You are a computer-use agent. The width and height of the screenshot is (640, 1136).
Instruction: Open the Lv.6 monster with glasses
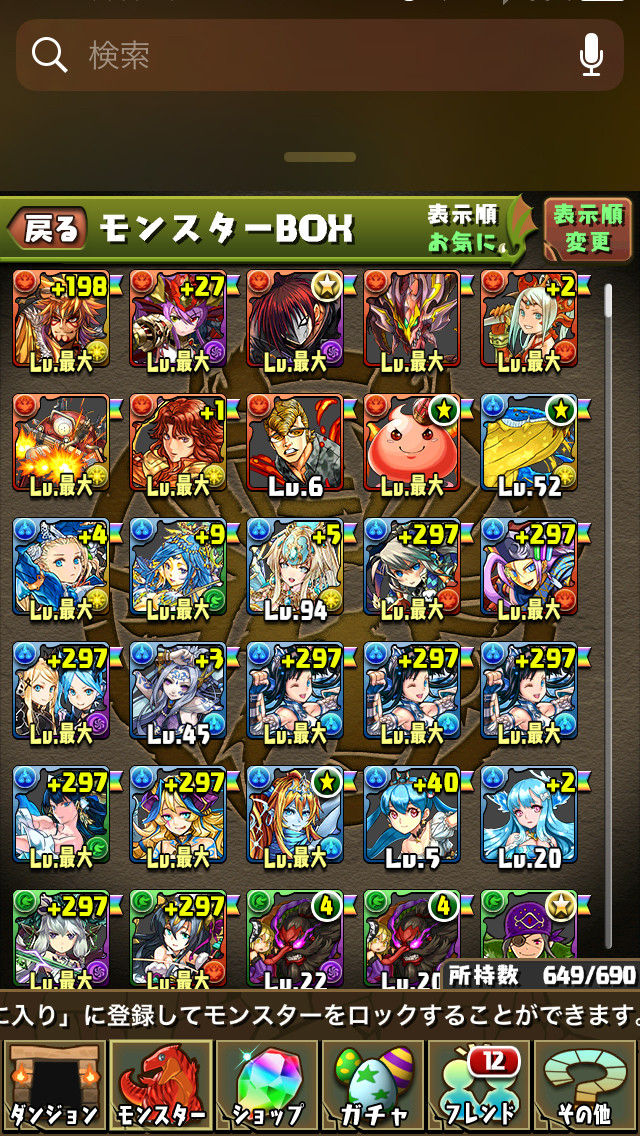click(x=295, y=444)
